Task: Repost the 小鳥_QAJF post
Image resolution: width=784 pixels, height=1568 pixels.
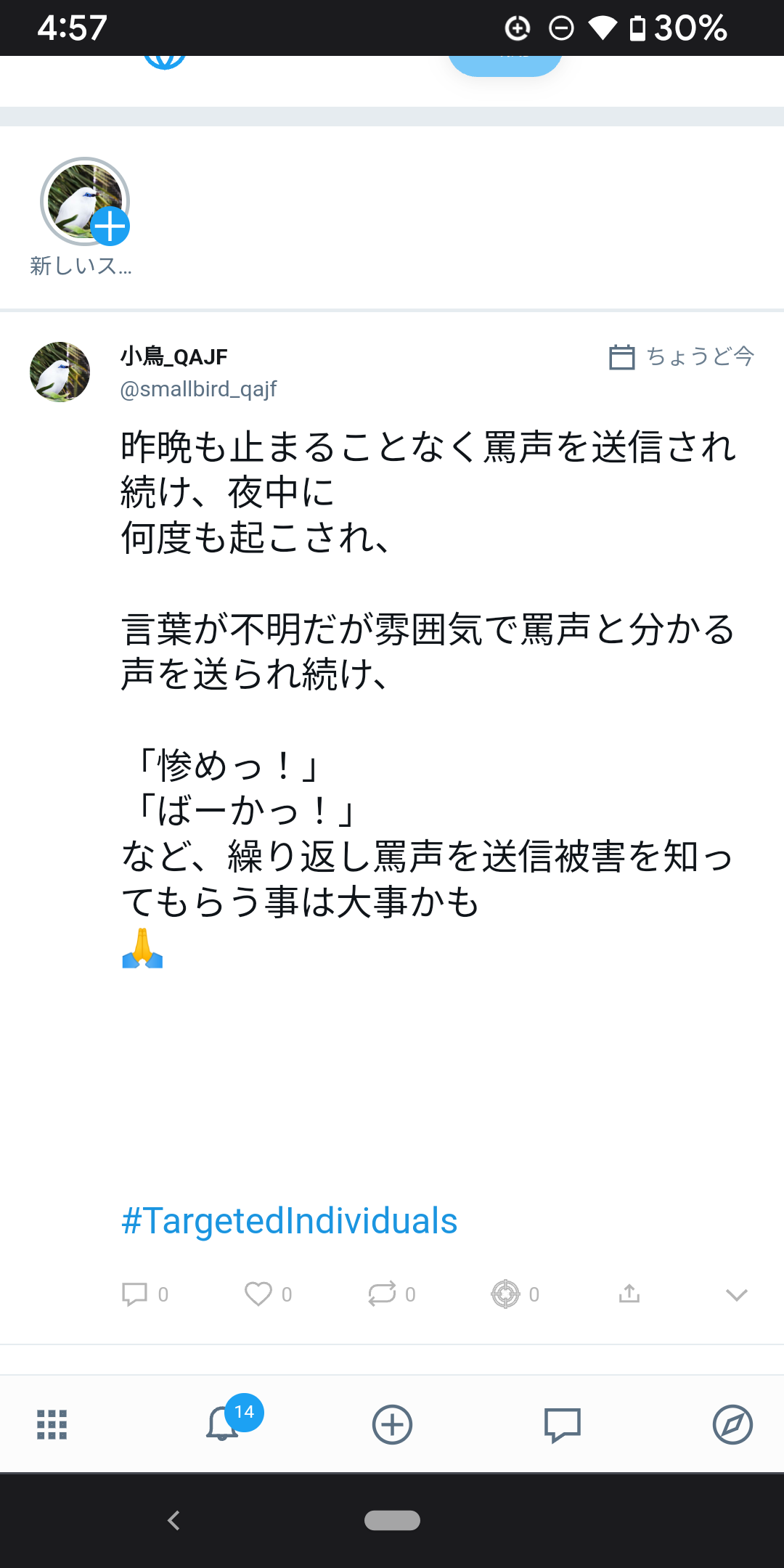Action: tap(382, 1294)
